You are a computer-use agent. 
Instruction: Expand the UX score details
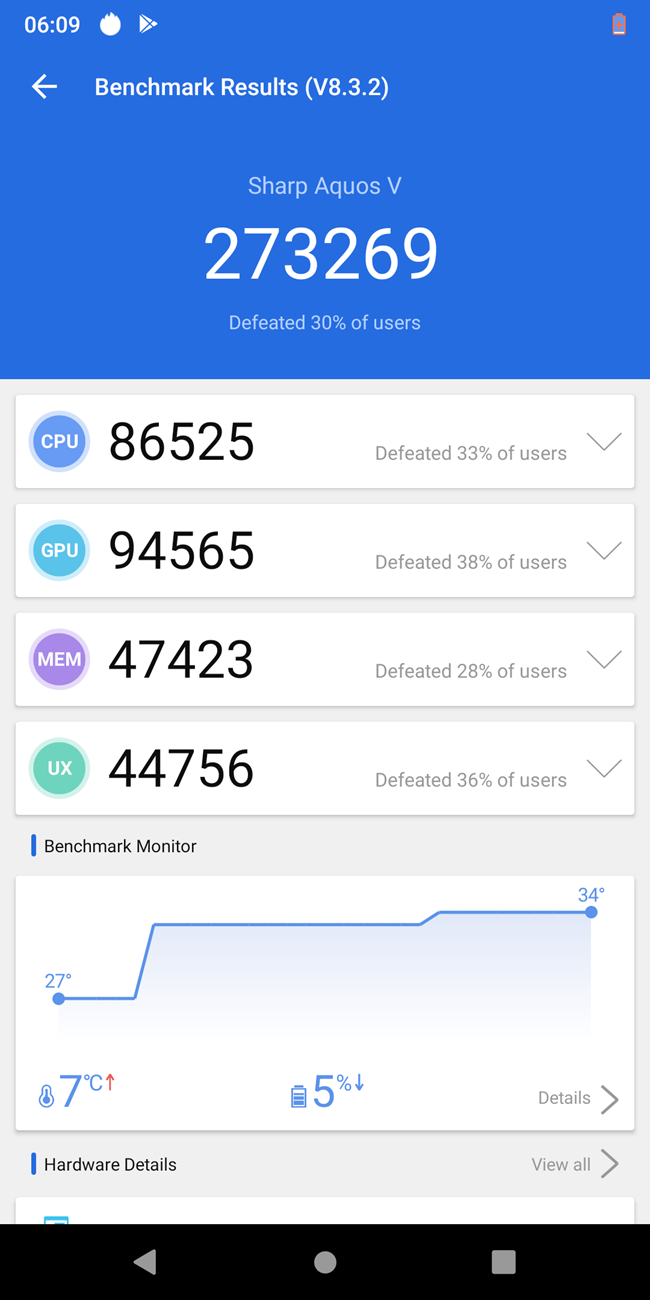click(x=603, y=769)
